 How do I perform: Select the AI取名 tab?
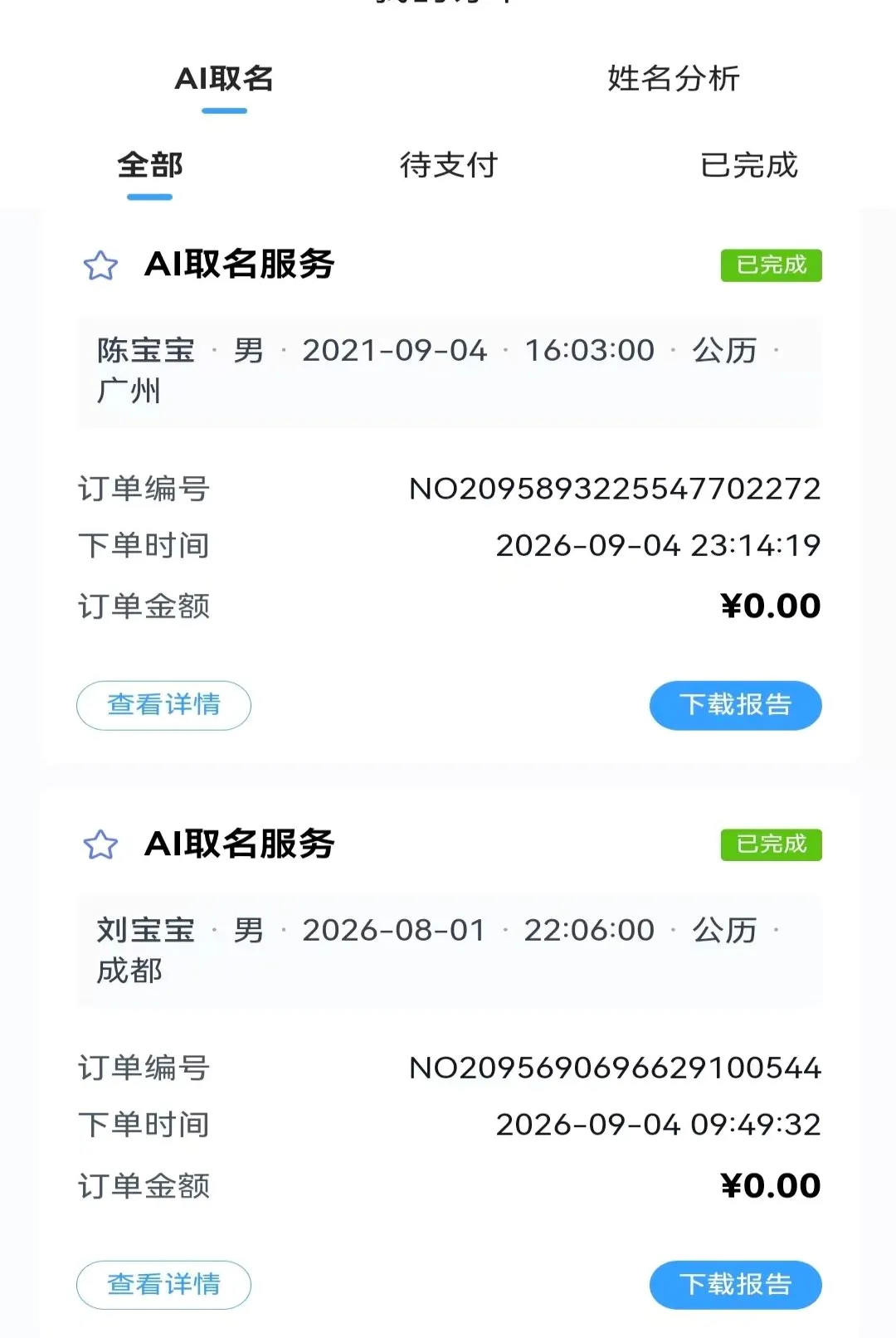click(224, 79)
